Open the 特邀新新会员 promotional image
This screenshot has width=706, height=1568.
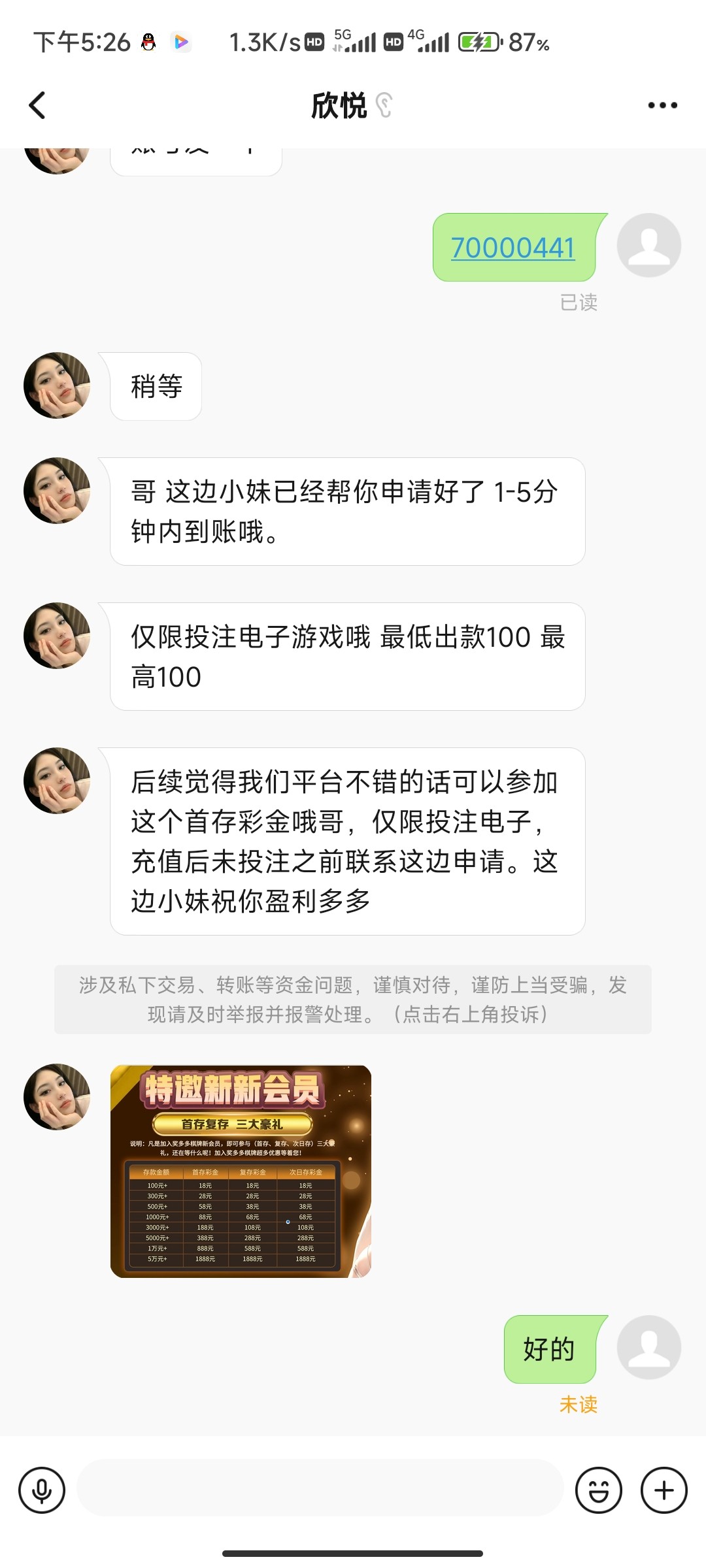(x=241, y=1171)
